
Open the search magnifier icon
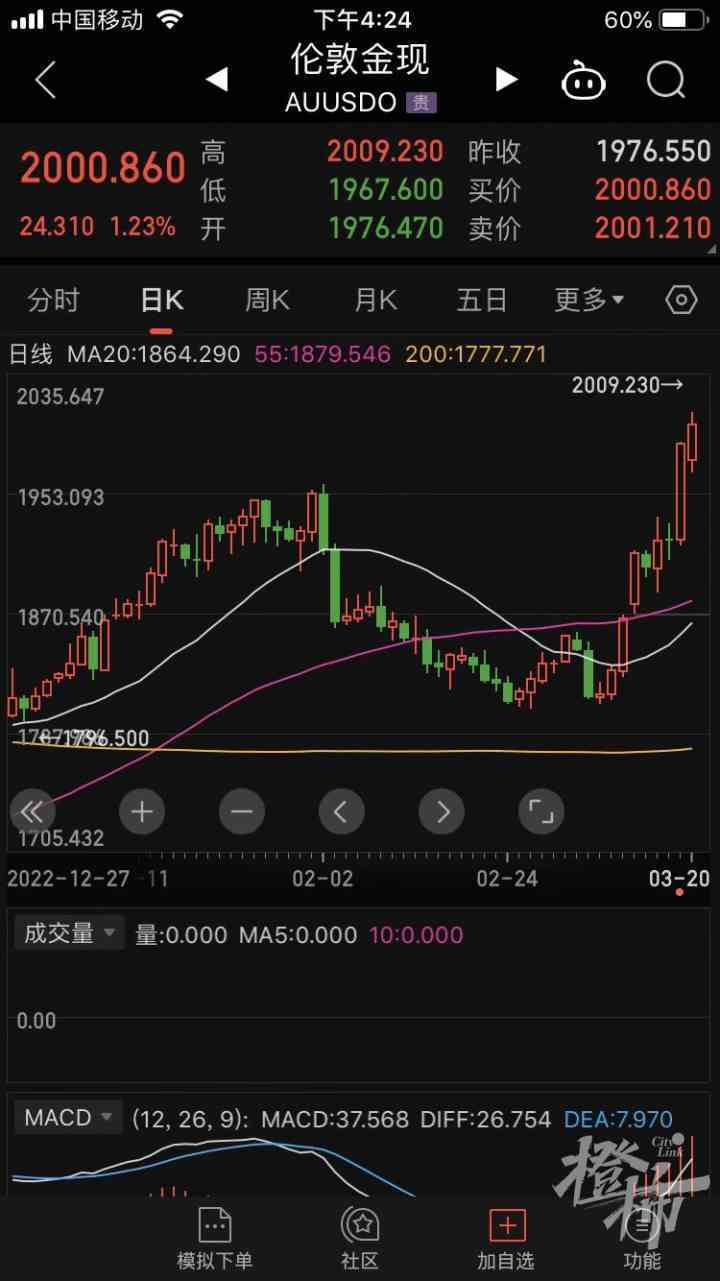point(664,80)
